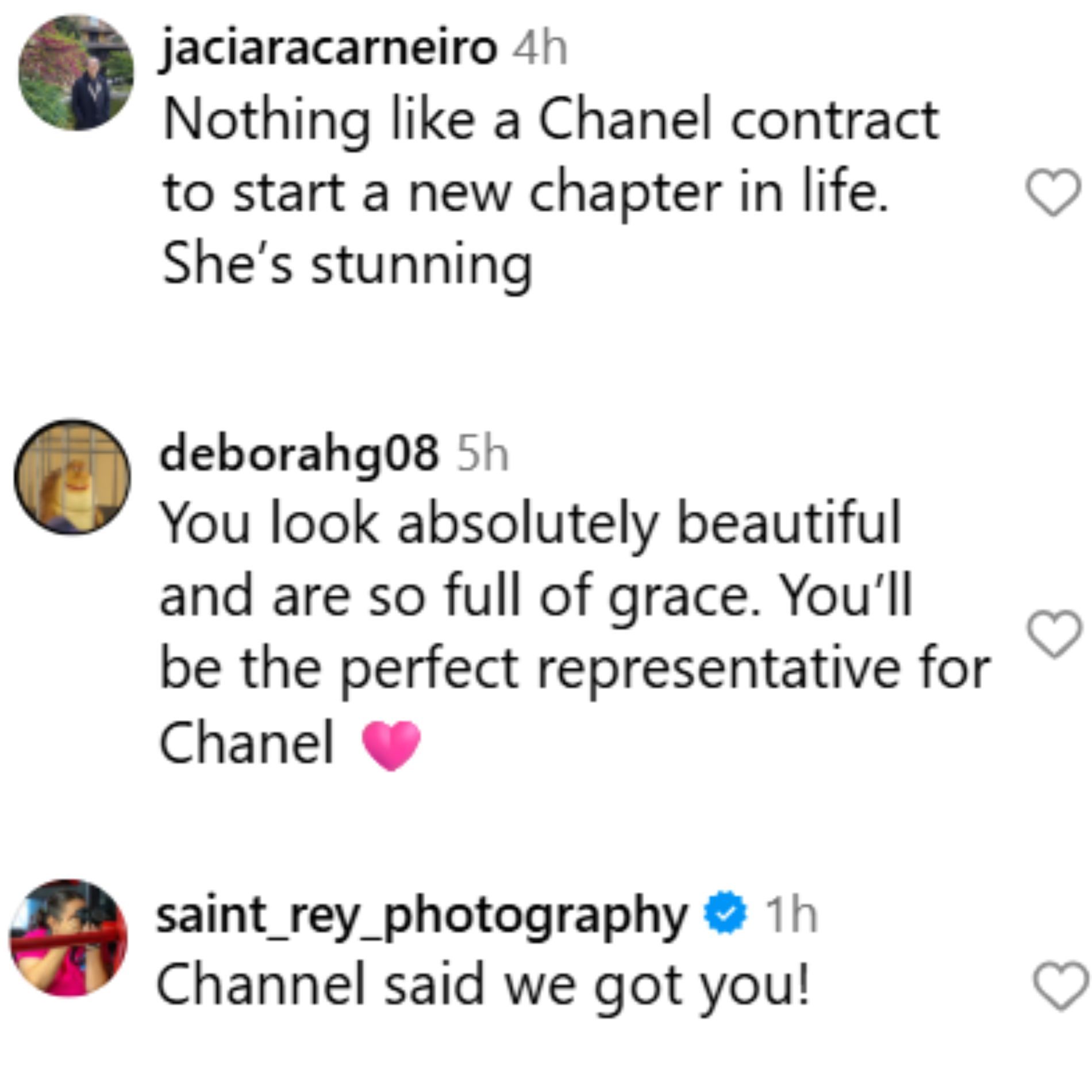The width and height of the screenshot is (1092, 1092).
Task: Tap the username jaciaracarneiro
Action: pos(330,48)
